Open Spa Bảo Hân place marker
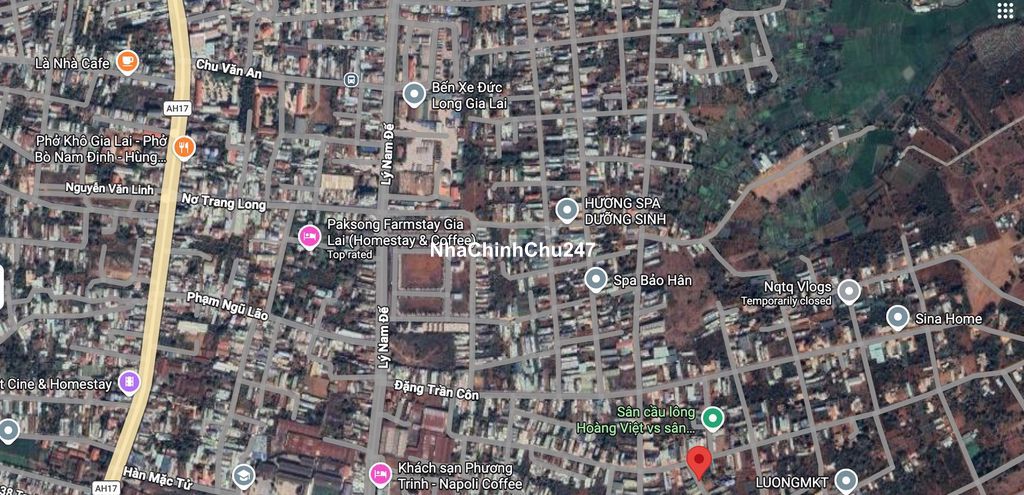 [596, 279]
